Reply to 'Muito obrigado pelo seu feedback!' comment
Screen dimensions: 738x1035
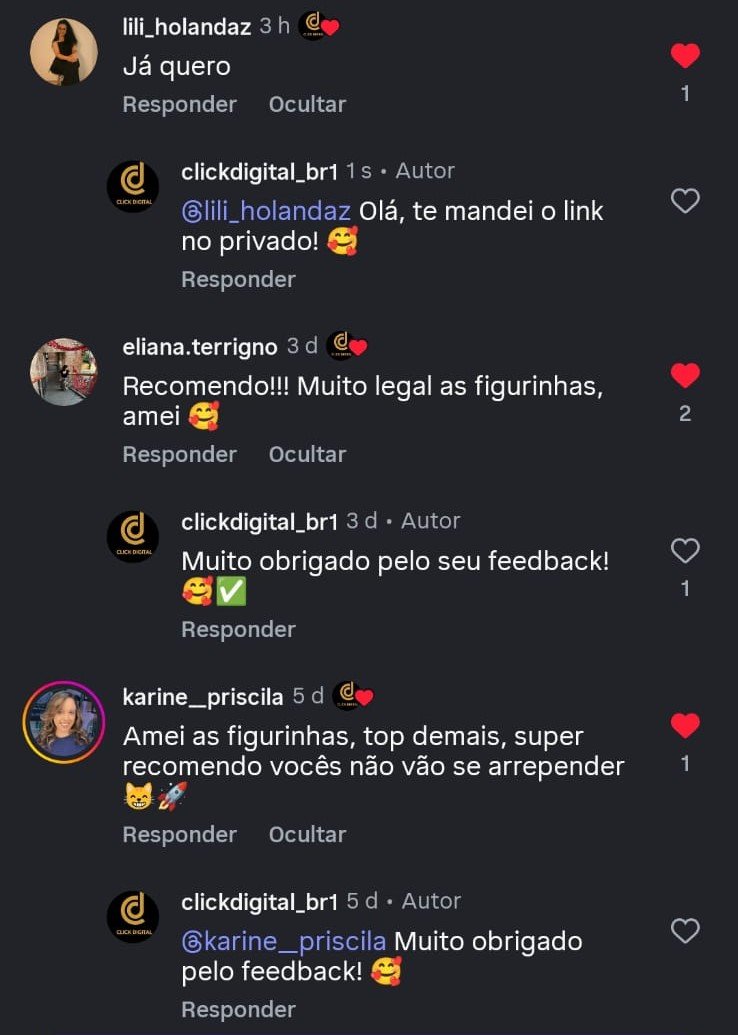pyautogui.click(x=238, y=629)
